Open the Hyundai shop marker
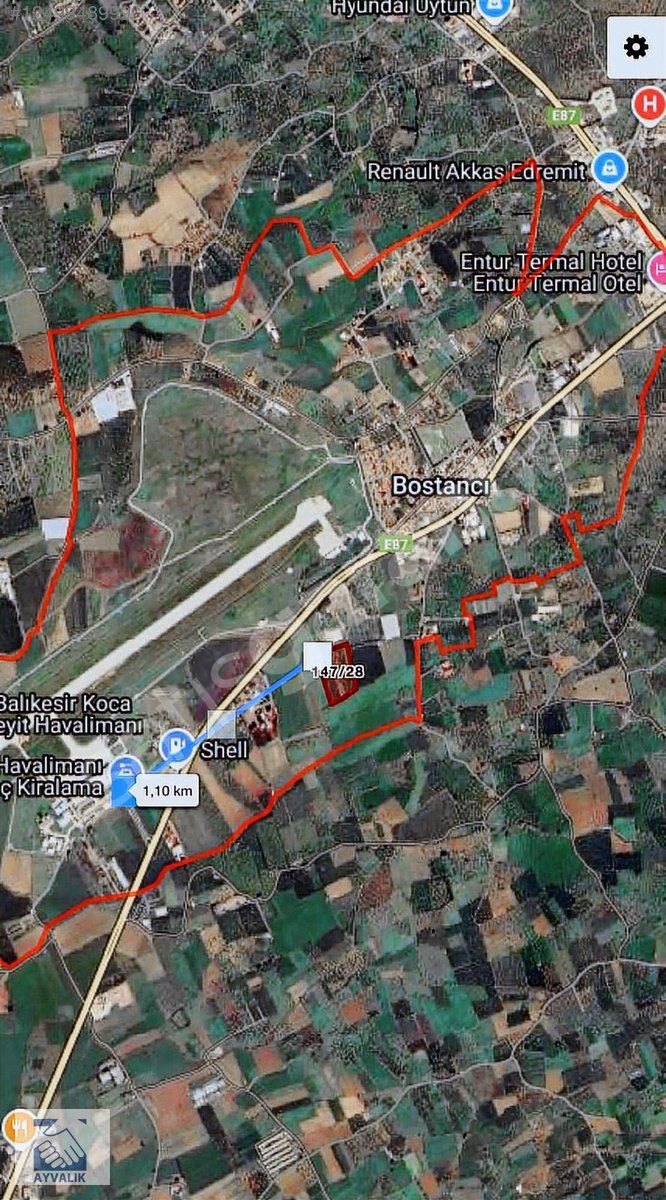The width and height of the screenshot is (666, 1200). pos(493,8)
